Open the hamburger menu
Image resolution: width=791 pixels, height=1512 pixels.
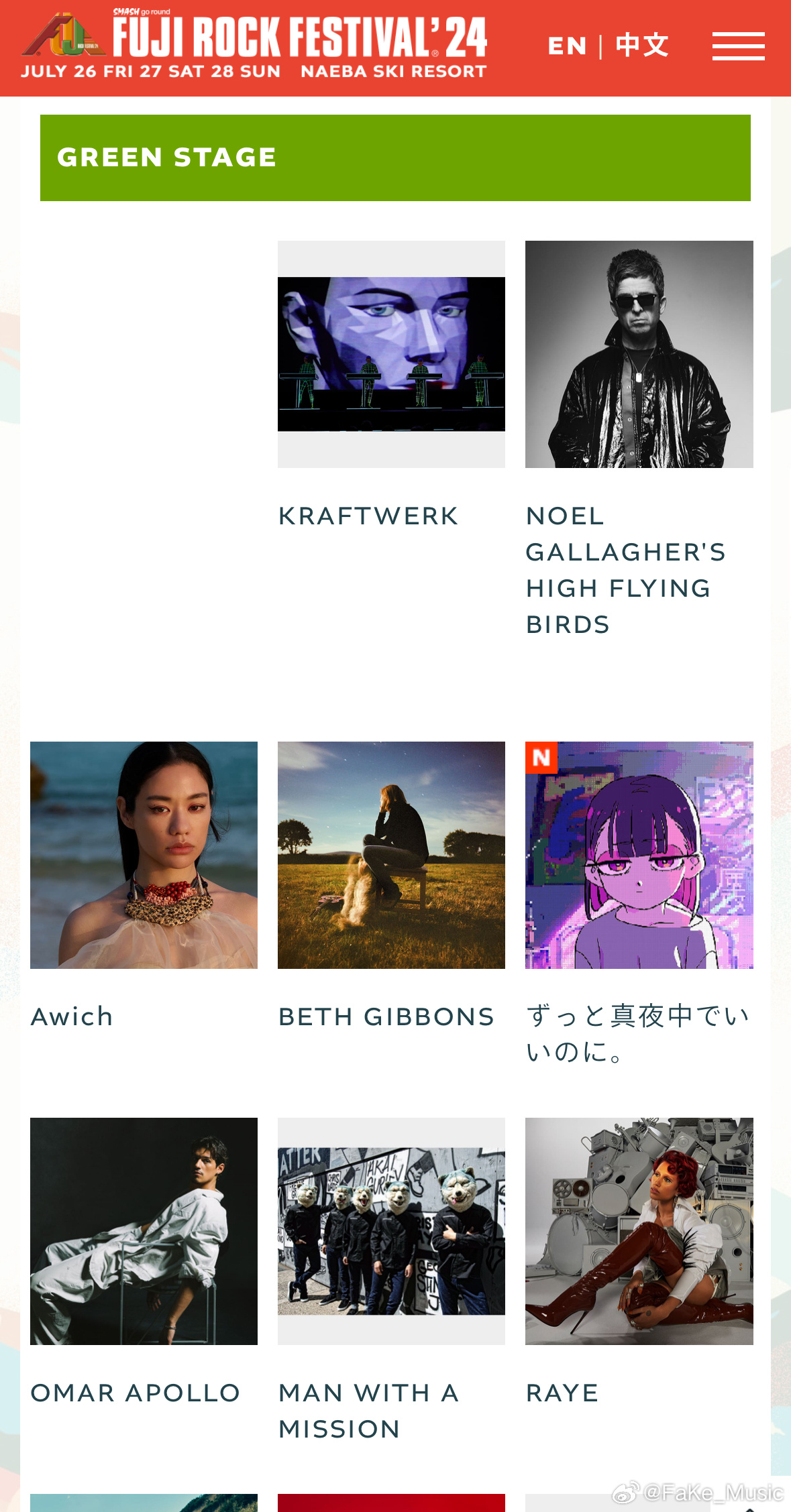pos(738,46)
